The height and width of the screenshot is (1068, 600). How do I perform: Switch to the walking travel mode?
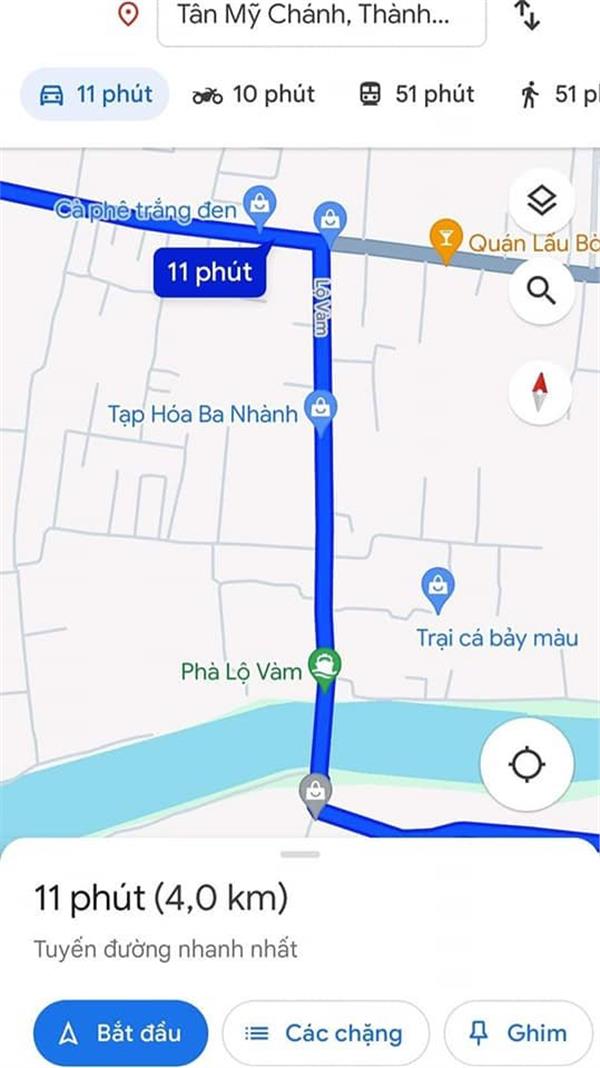click(x=548, y=95)
